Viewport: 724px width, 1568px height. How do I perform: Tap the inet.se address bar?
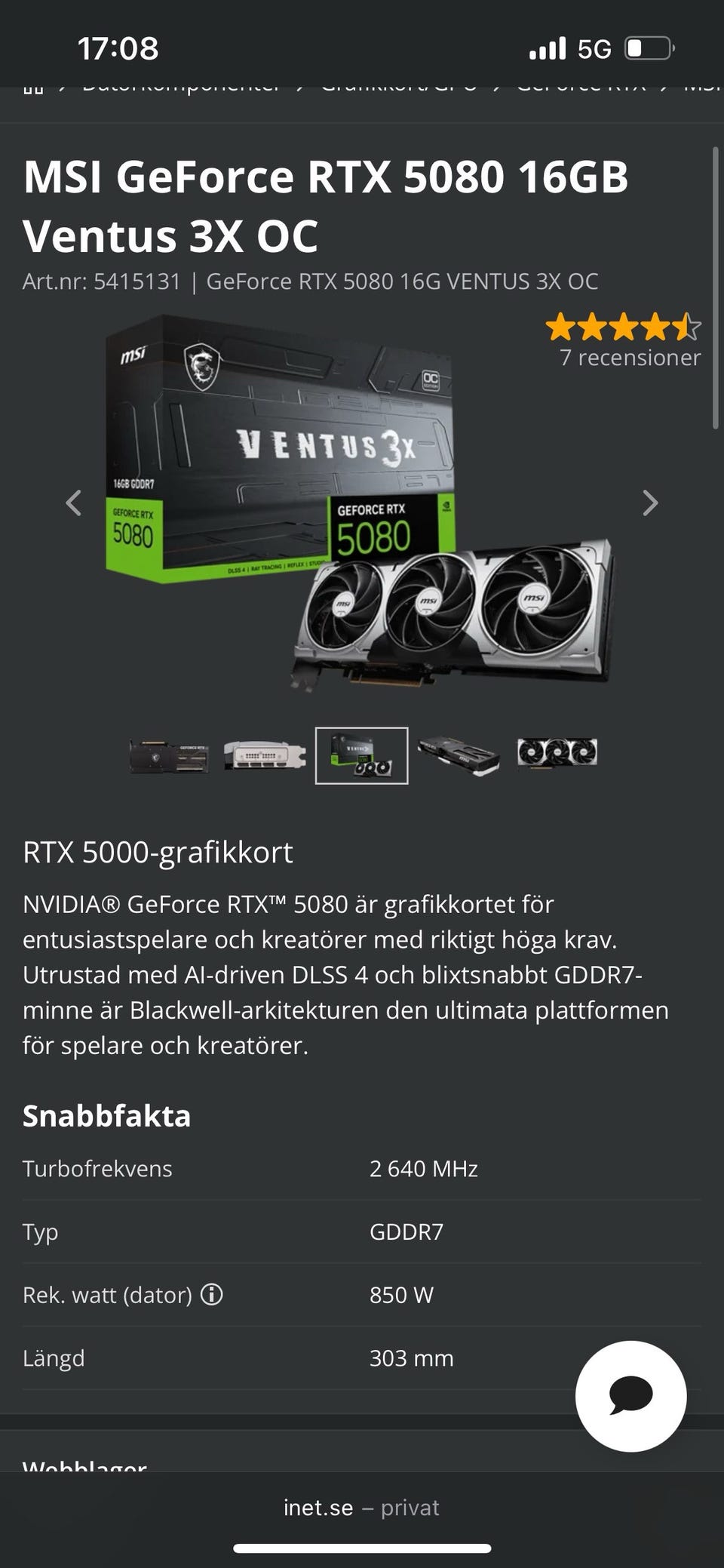coord(361,1508)
